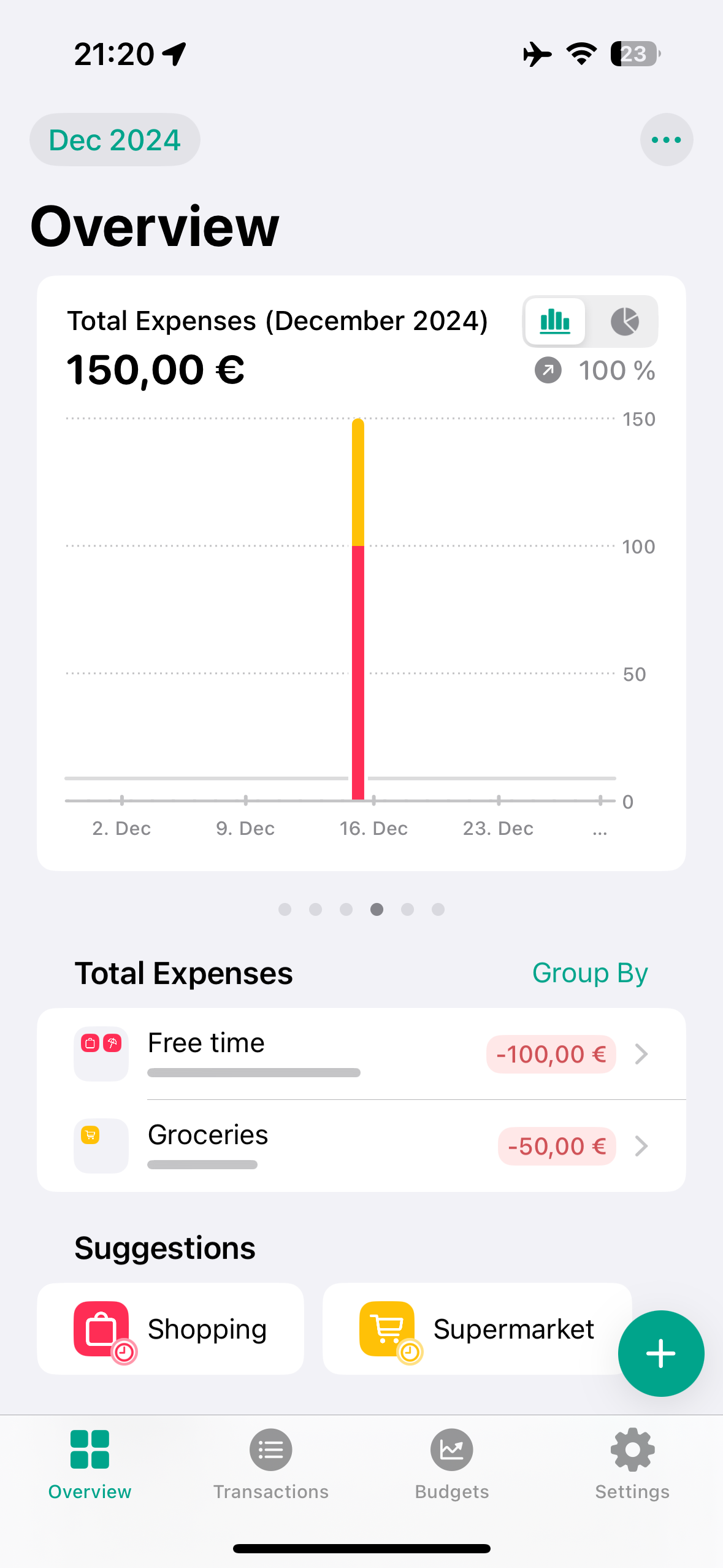Image resolution: width=723 pixels, height=1568 pixels.
Task: Open the Free time expense category
Action: pyautogui.click(x=361, y=1054)
